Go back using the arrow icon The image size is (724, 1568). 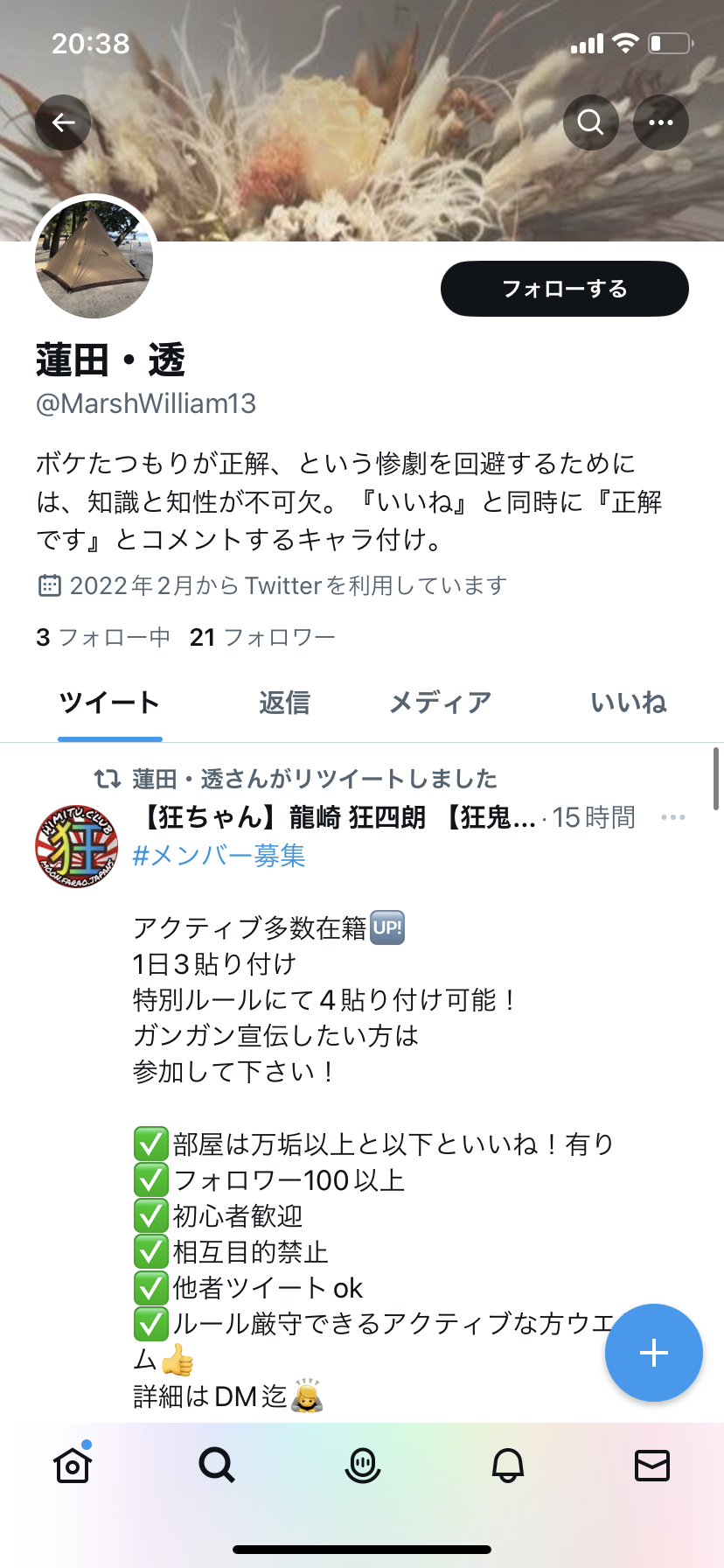[63, 122]
